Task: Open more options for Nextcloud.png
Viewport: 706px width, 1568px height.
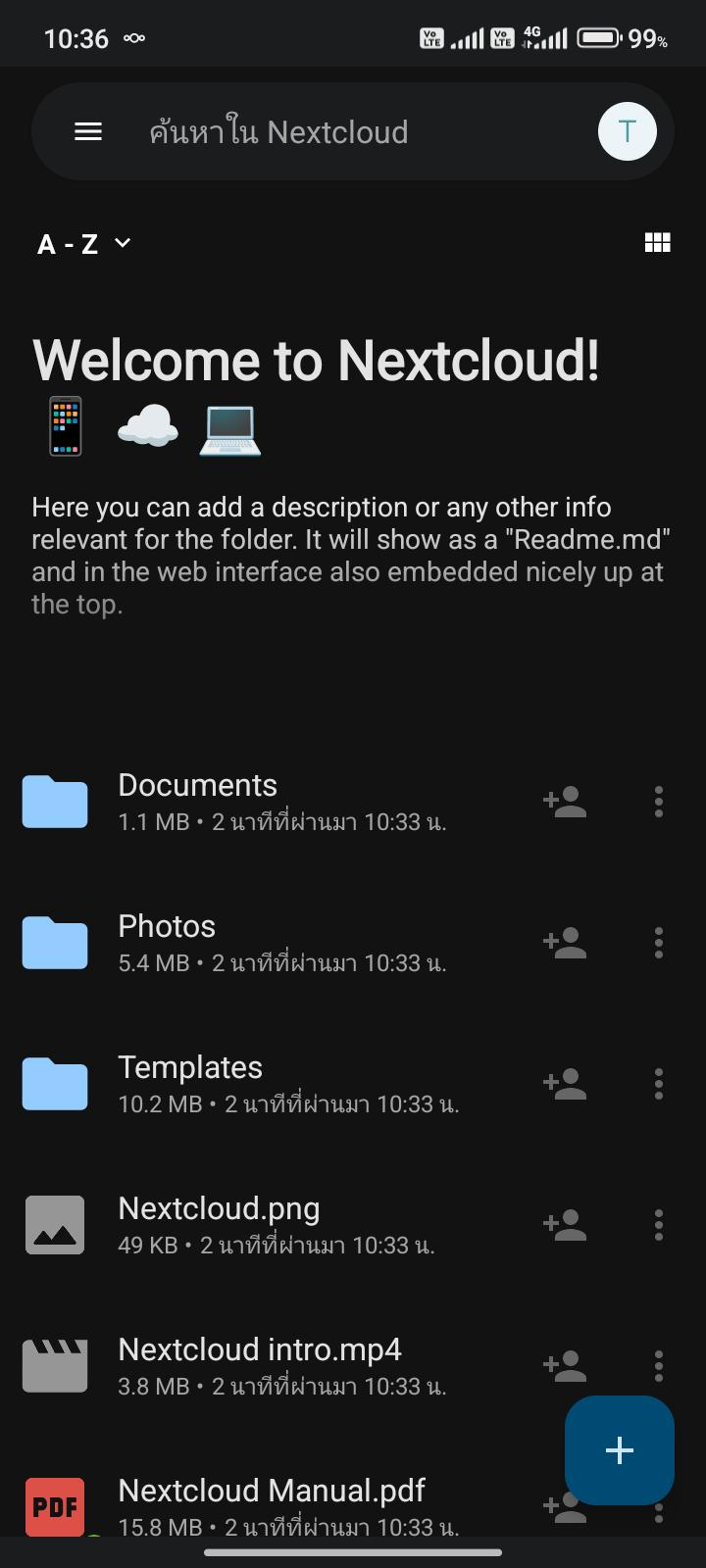Action: 658,1225
